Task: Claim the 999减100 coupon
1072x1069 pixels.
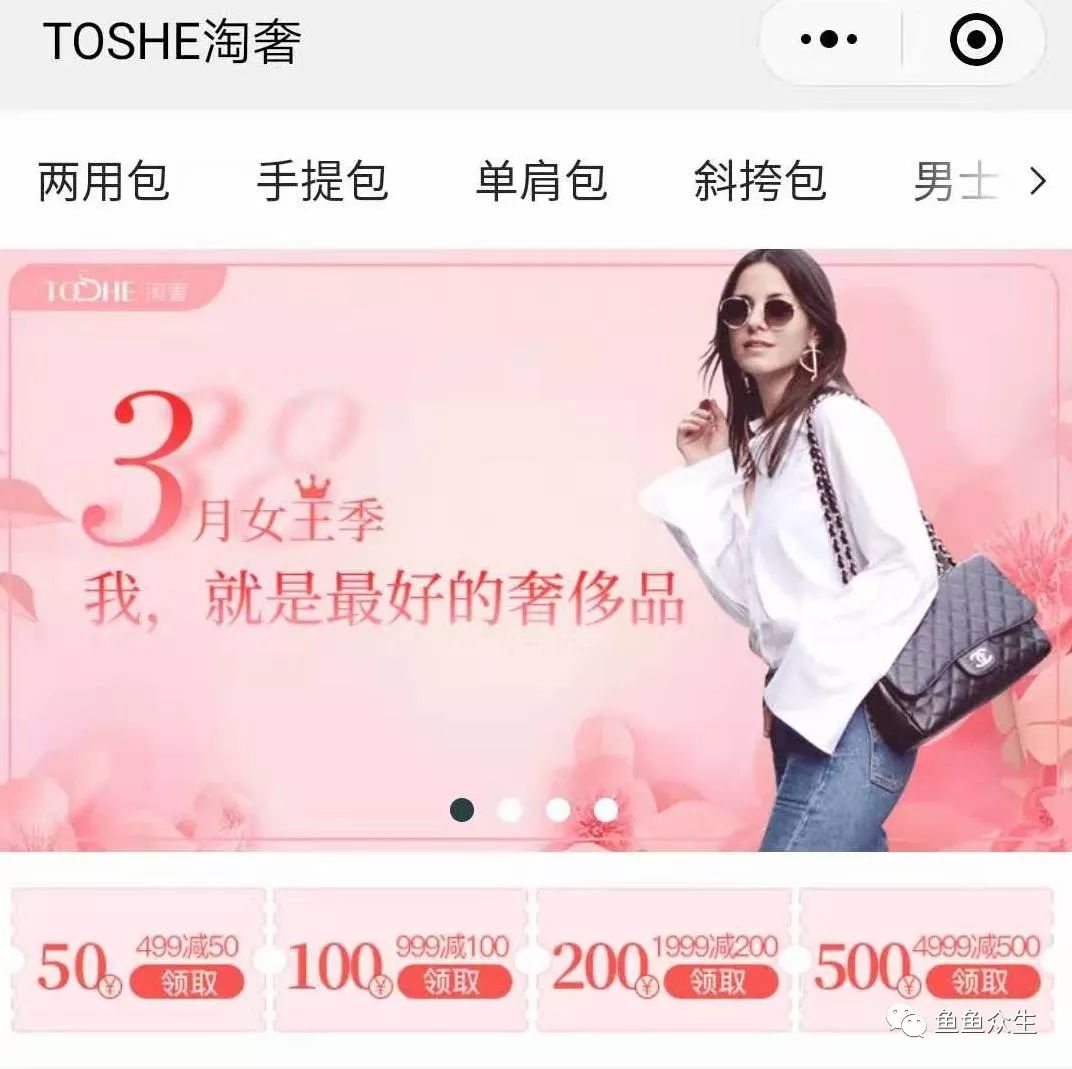Action: coord(453,983)
